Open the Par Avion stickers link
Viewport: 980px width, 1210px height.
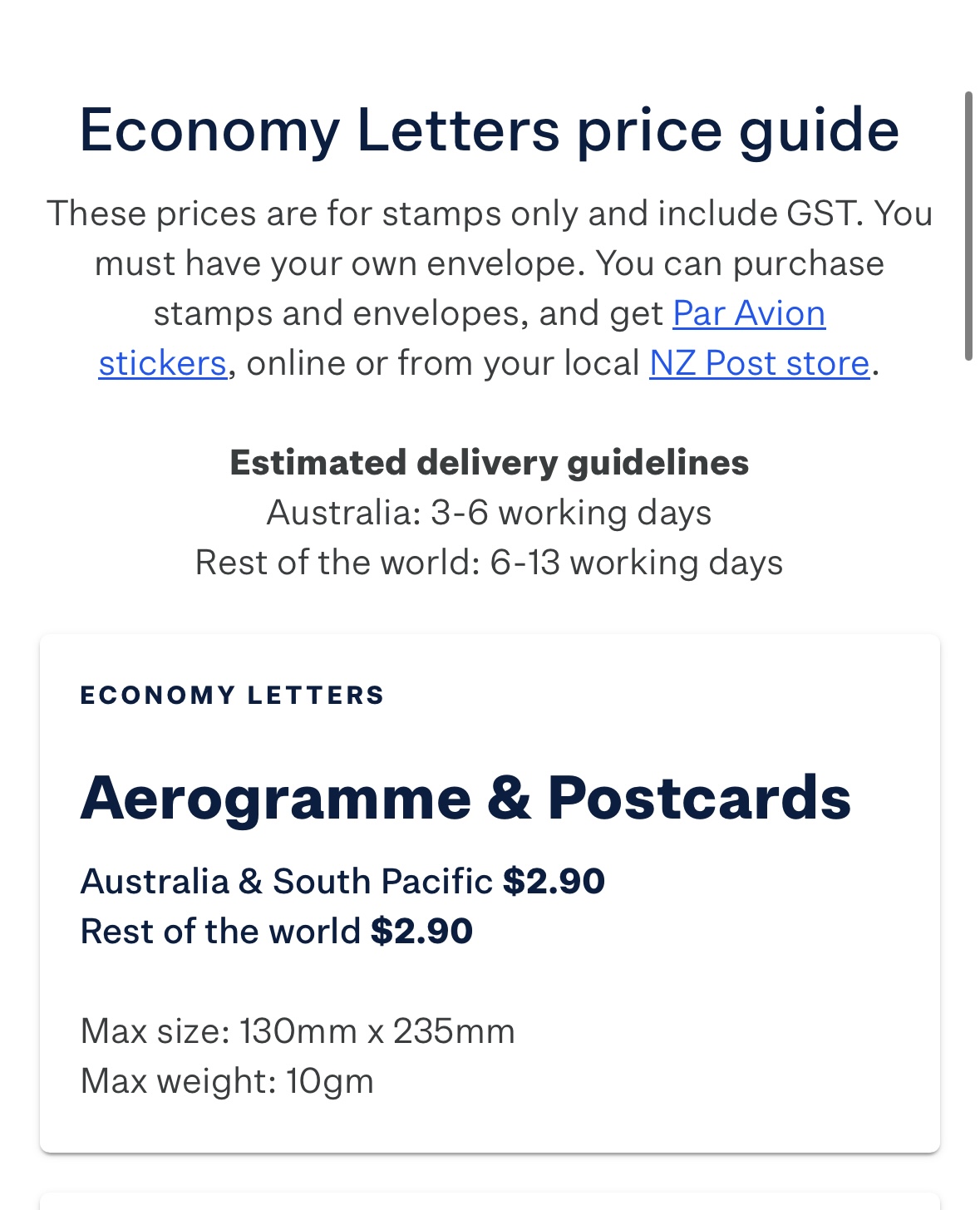point(748,314)
